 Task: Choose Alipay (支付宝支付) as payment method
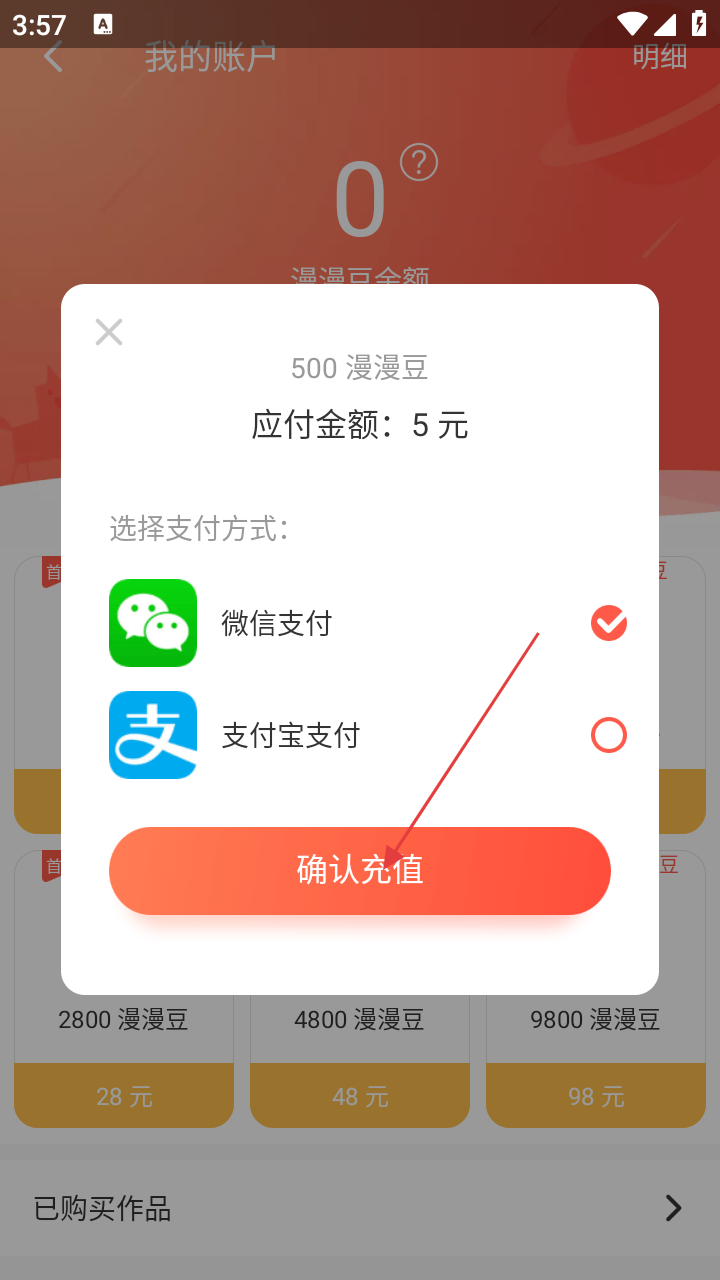(608, 735)
